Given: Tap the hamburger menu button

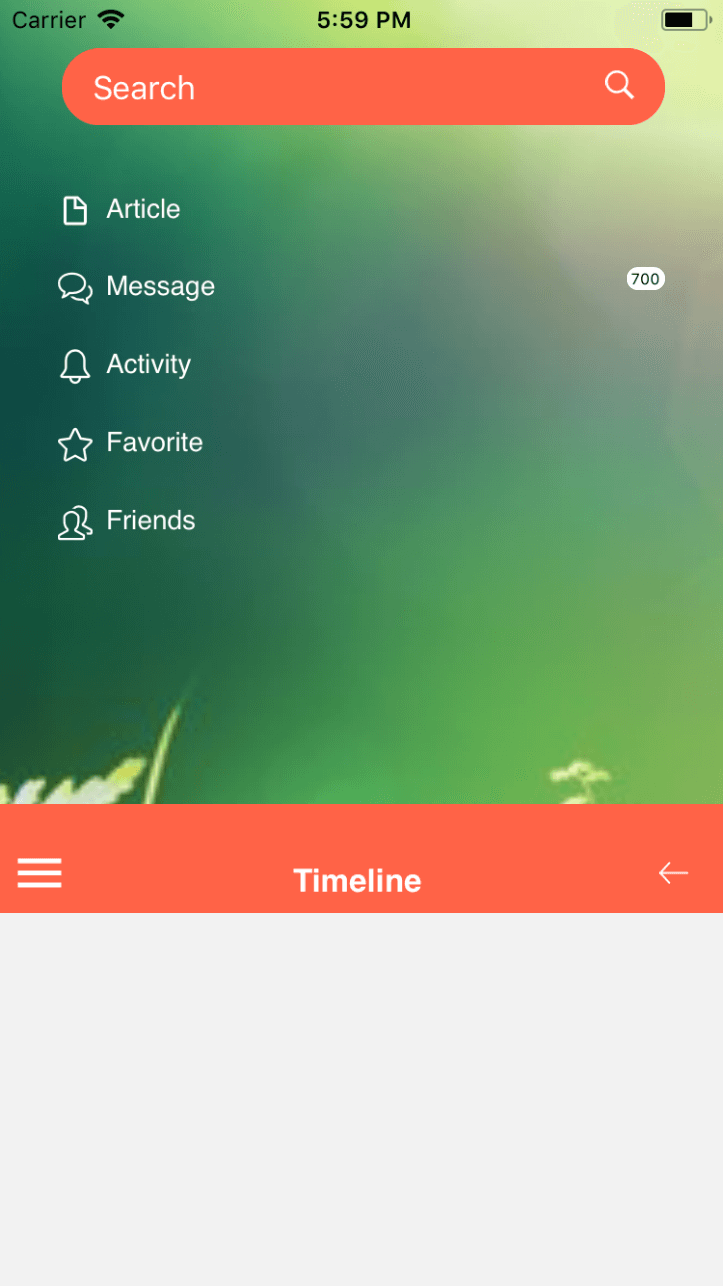Looking at the screenshot, I should point(40,873).
